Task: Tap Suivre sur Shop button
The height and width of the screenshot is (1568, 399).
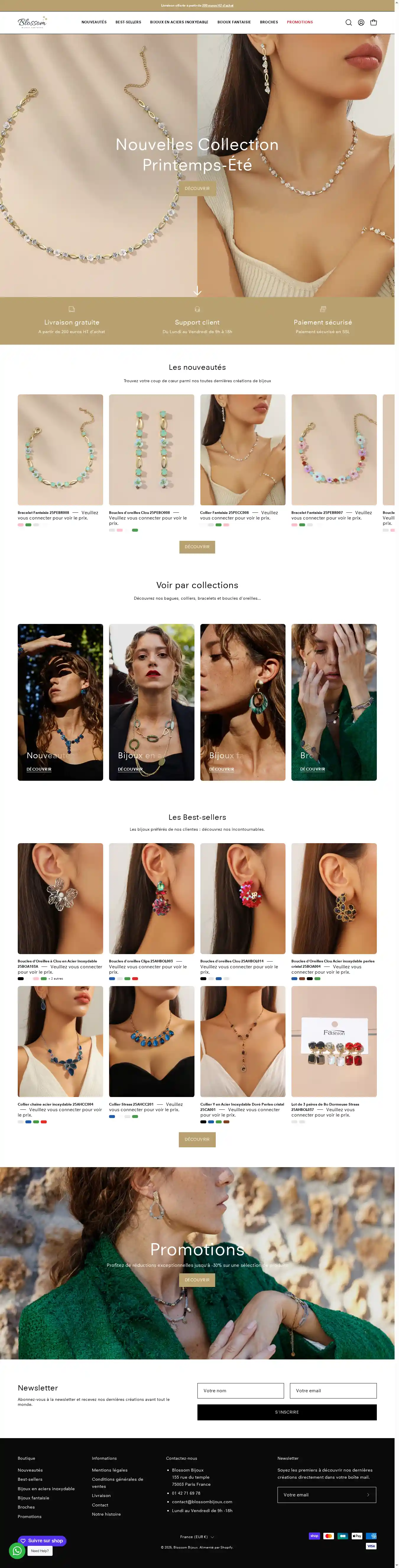Action: click(42, 1540)
